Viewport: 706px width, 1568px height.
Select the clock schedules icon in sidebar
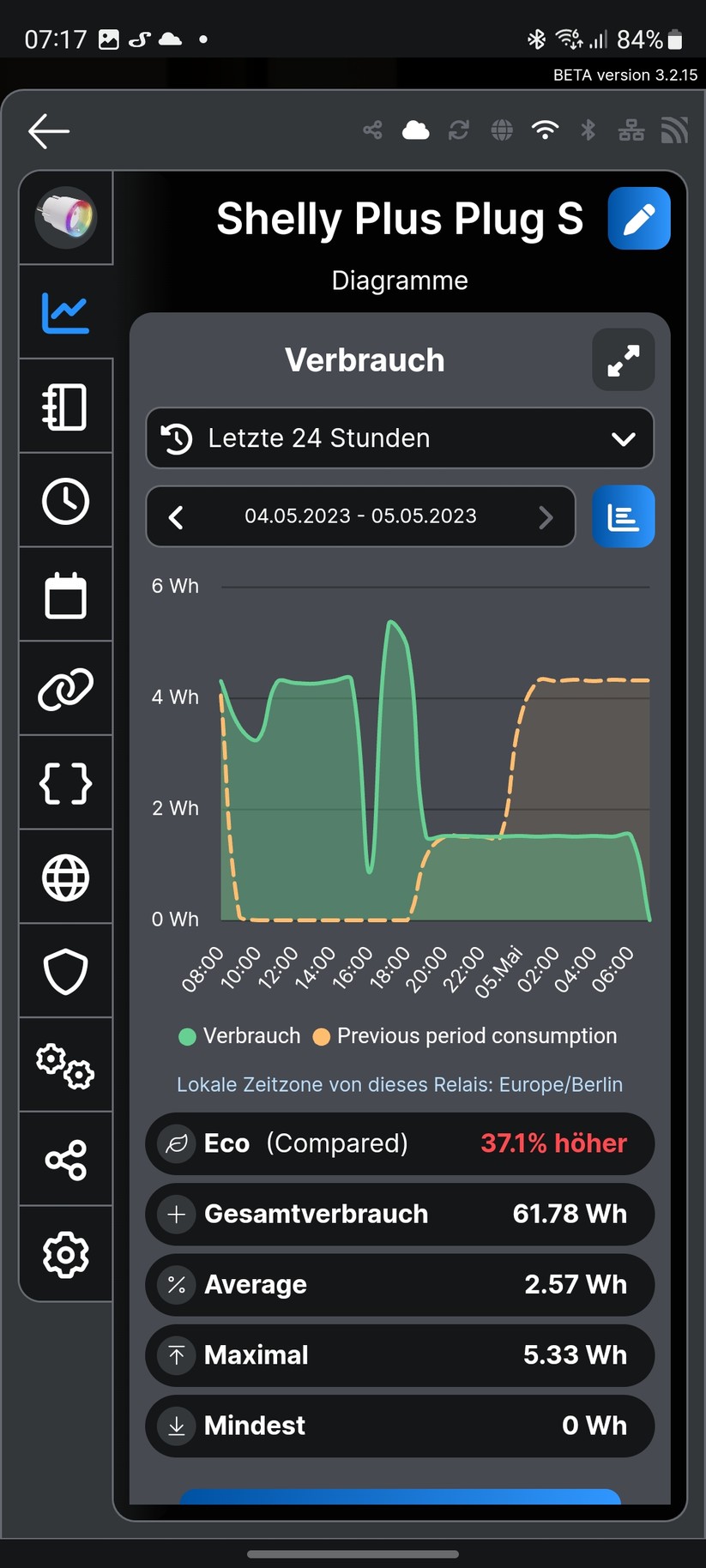pos(65,501)
